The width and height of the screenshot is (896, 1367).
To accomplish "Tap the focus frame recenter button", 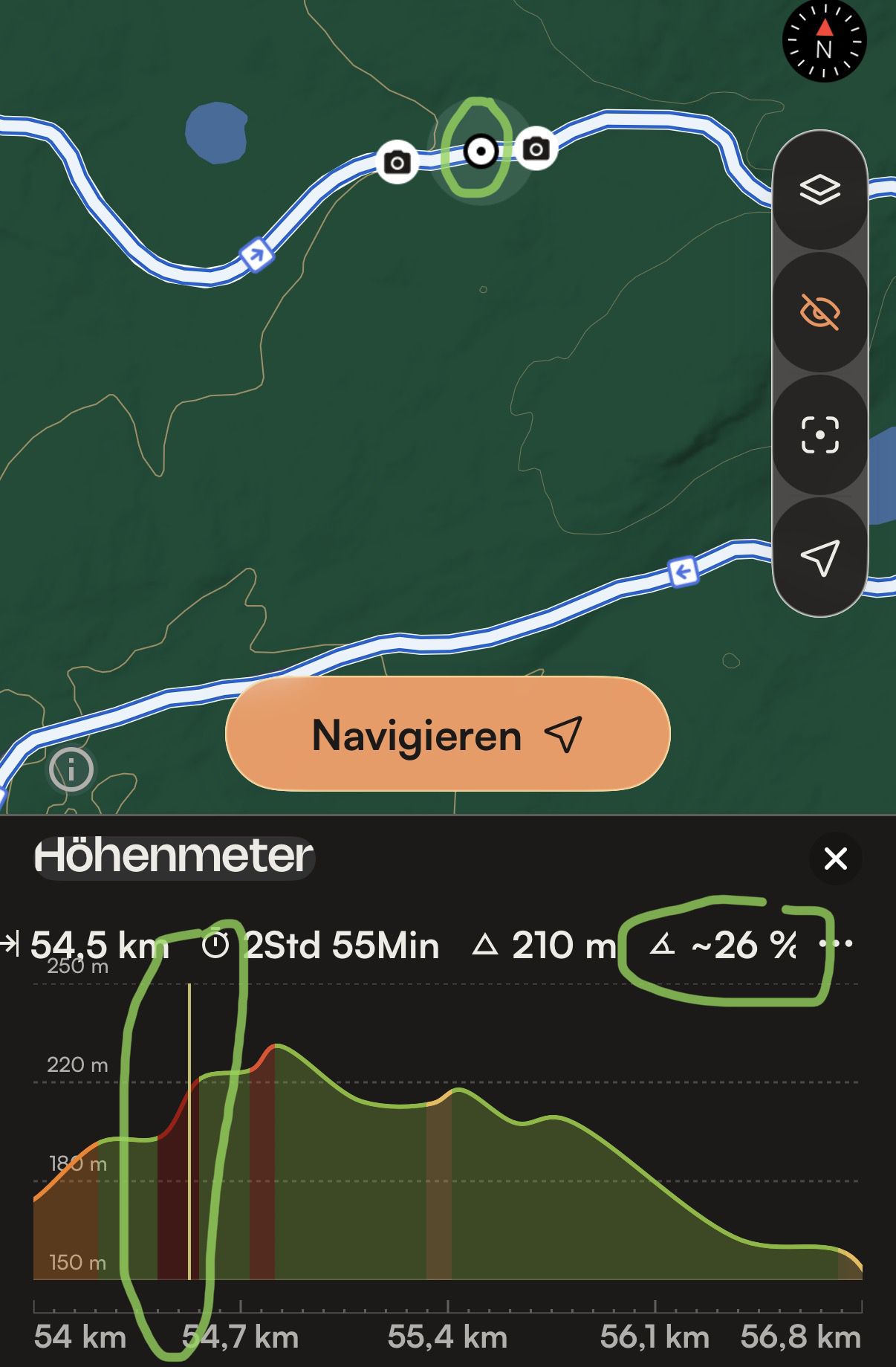I will point(819,435).
